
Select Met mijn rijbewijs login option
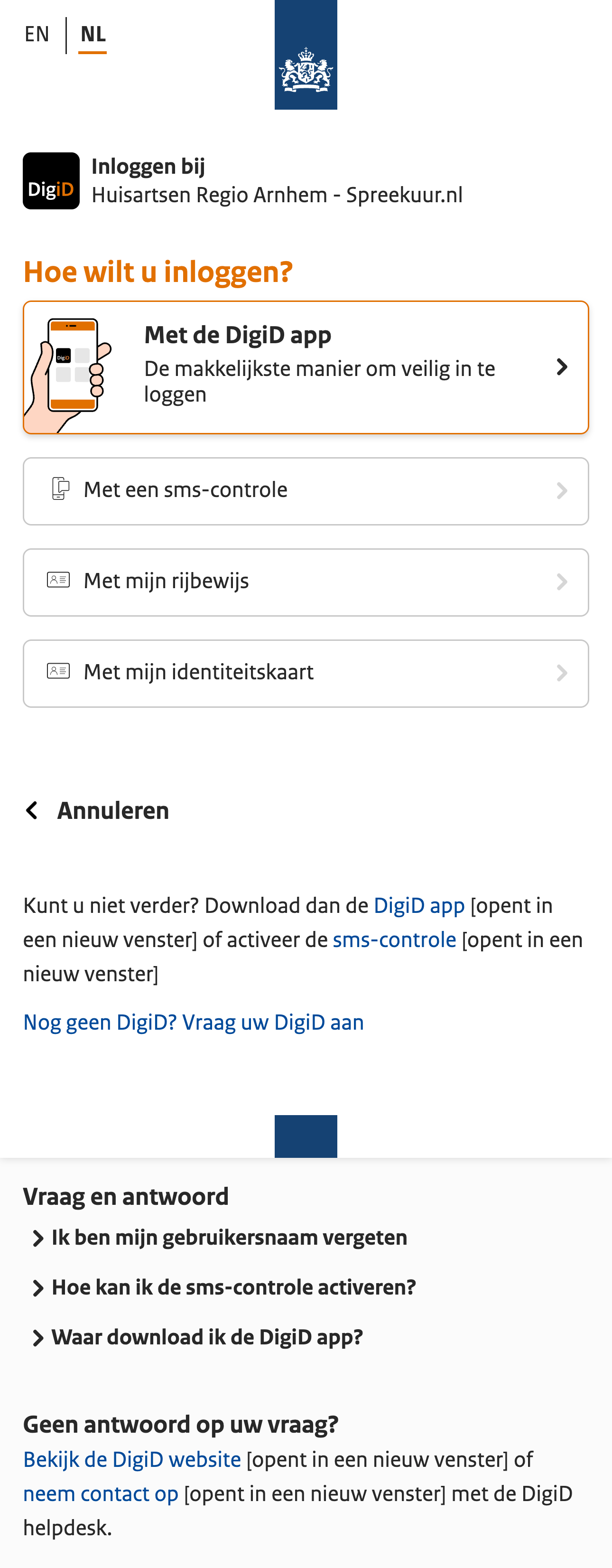click(x=306, y=582)
